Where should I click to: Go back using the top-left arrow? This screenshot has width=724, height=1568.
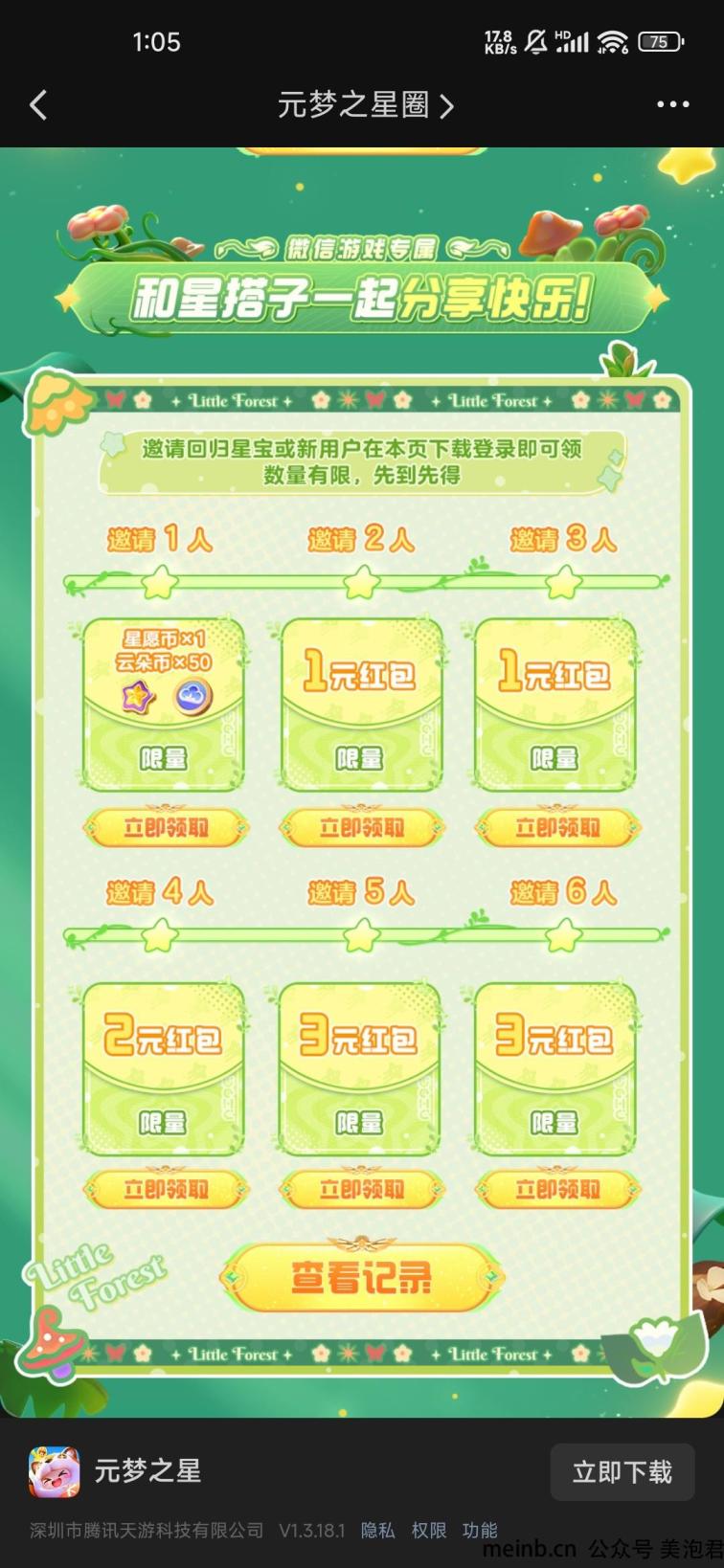pos(39,105)
